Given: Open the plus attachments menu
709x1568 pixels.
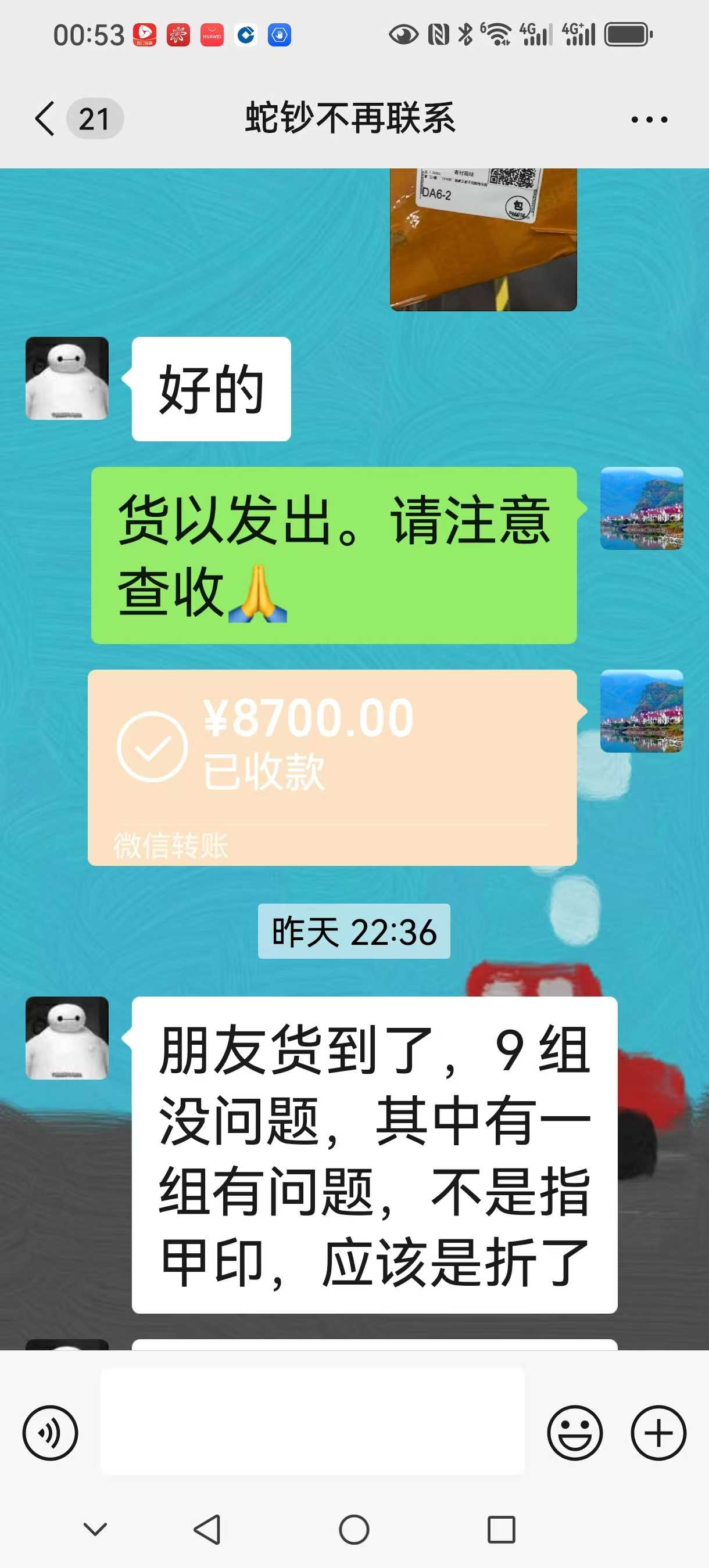Looking at the screenshot, I should click(x=658, y=1432).
